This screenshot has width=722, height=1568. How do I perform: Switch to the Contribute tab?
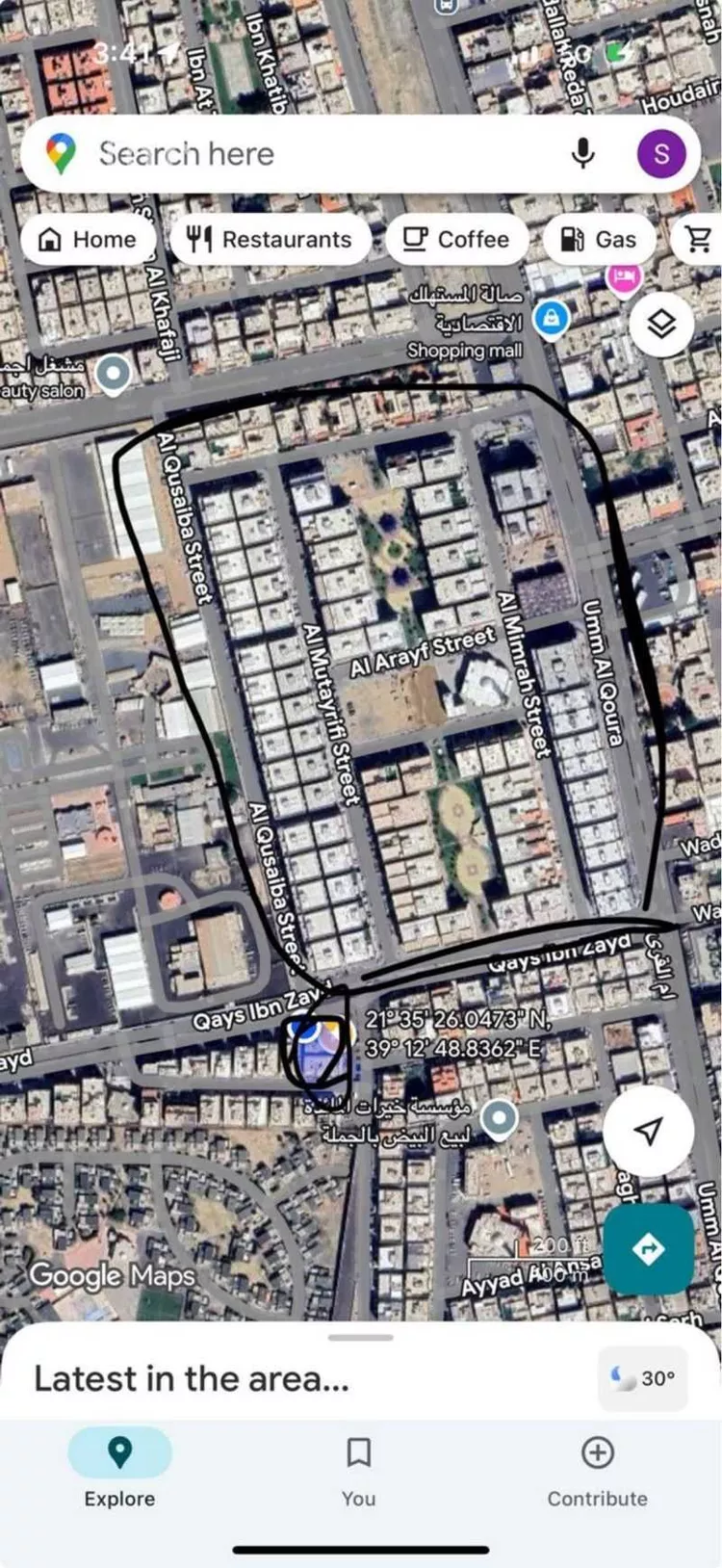597,1469
